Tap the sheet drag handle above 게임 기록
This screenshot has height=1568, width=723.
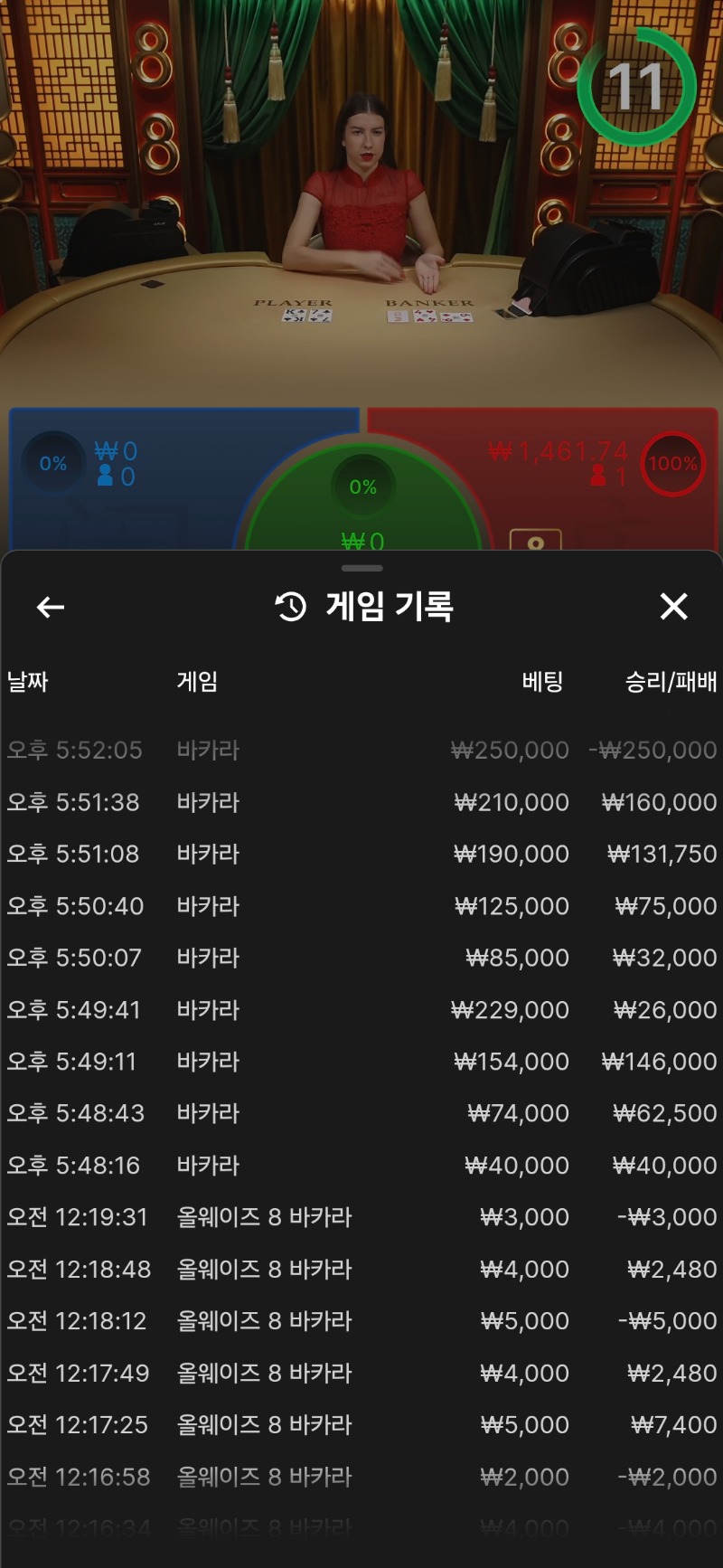(362, 568)
